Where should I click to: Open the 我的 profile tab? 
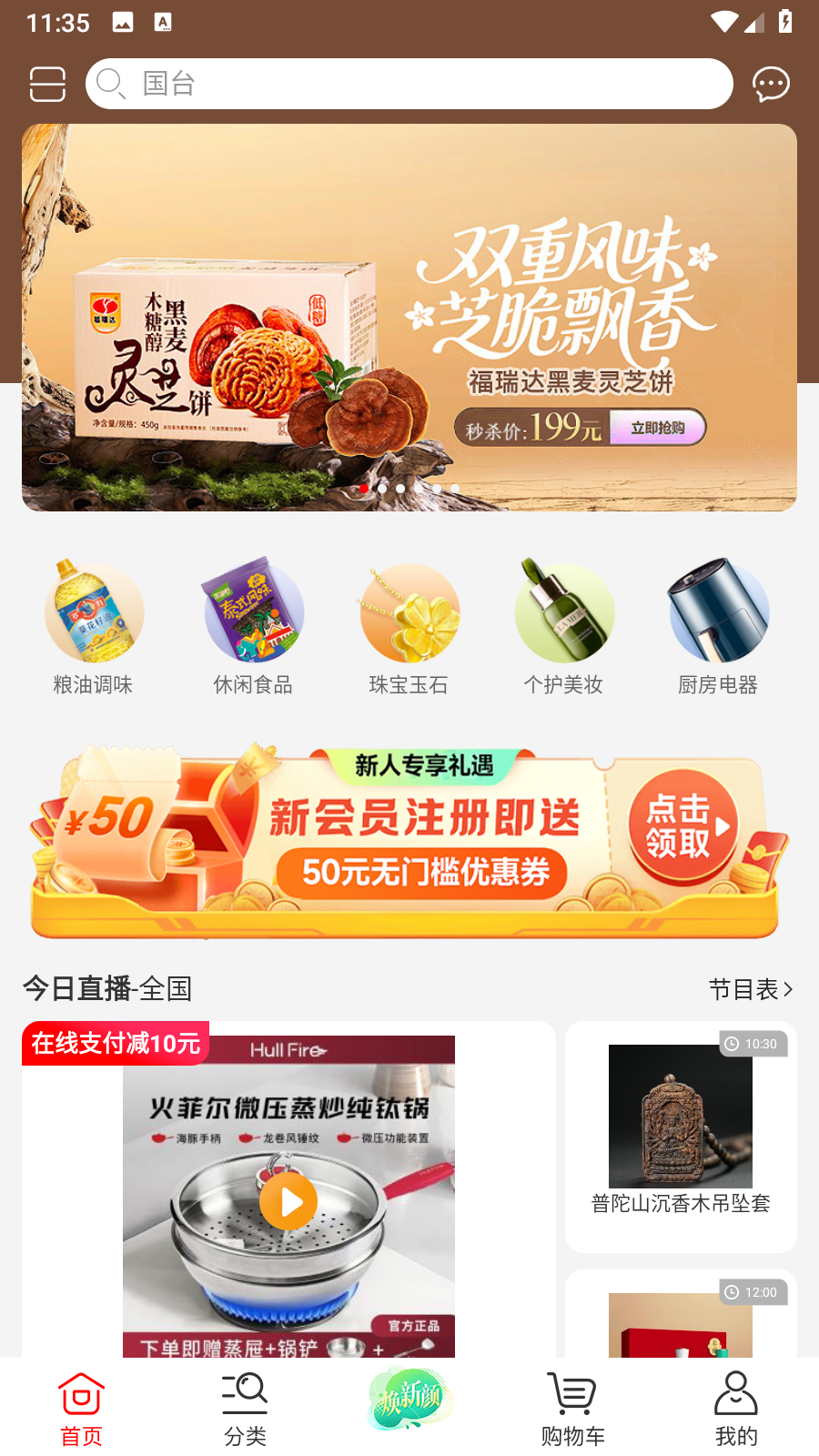pos(736,1409)
